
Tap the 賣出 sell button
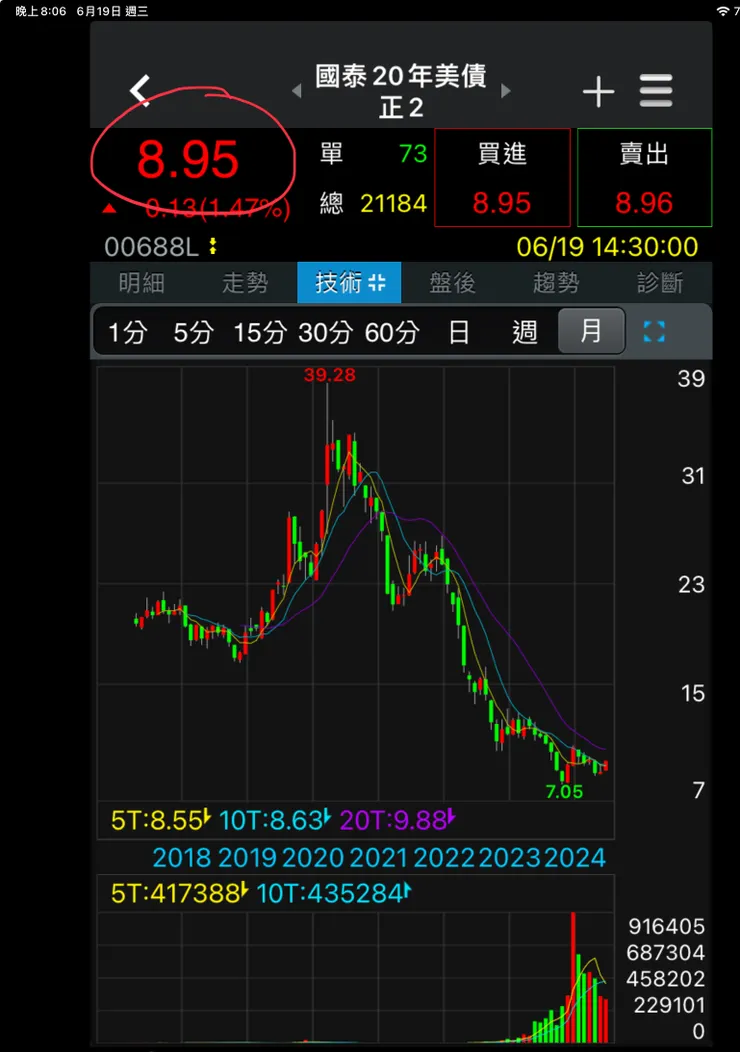coord(644,178)
